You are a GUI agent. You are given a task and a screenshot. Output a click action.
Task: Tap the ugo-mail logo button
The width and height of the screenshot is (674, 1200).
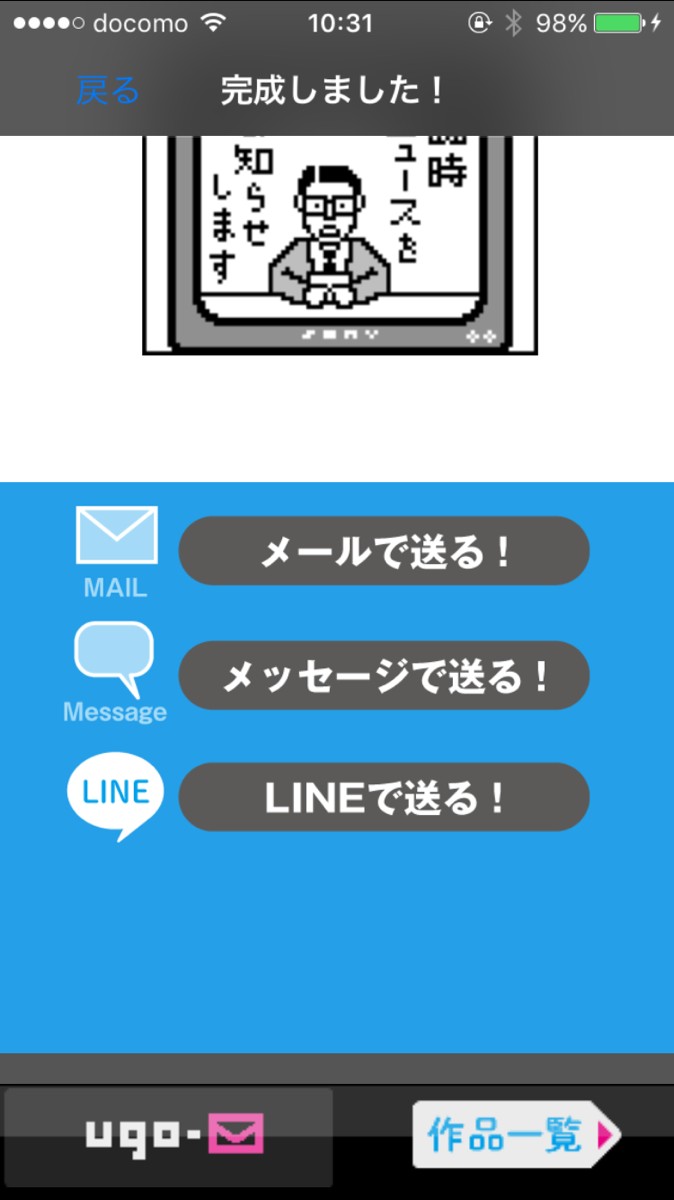pos(169,1137)
